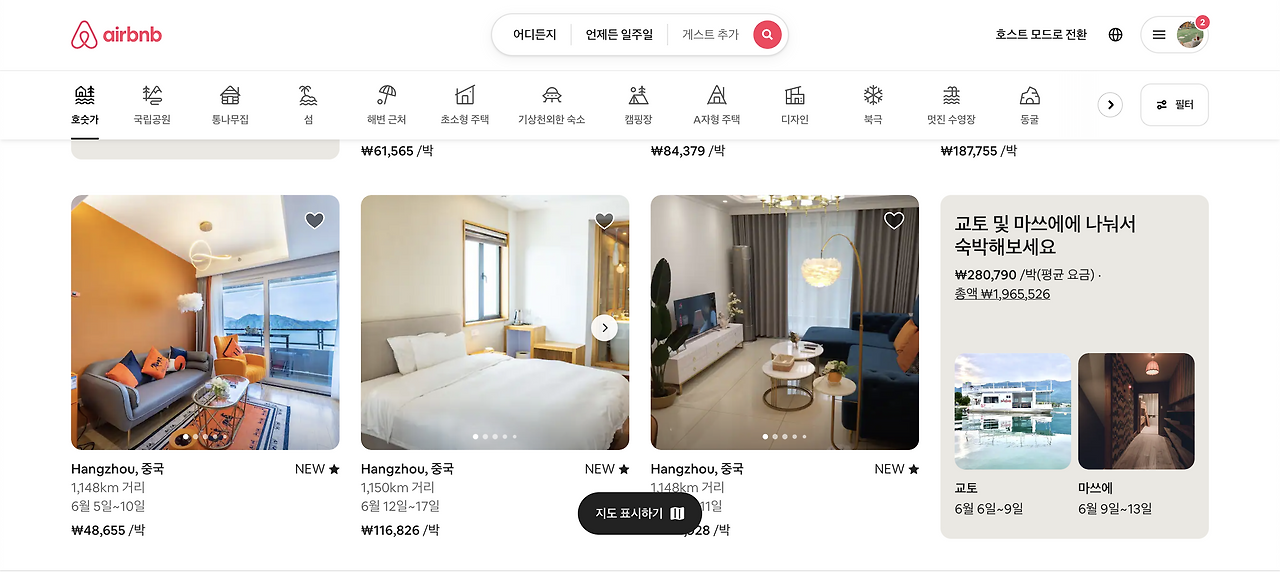Image resolution: width=1280 pixels, height=573 pixels.
Task: Open the 언제든 일주일 date picker
Action: pos(619,34)
